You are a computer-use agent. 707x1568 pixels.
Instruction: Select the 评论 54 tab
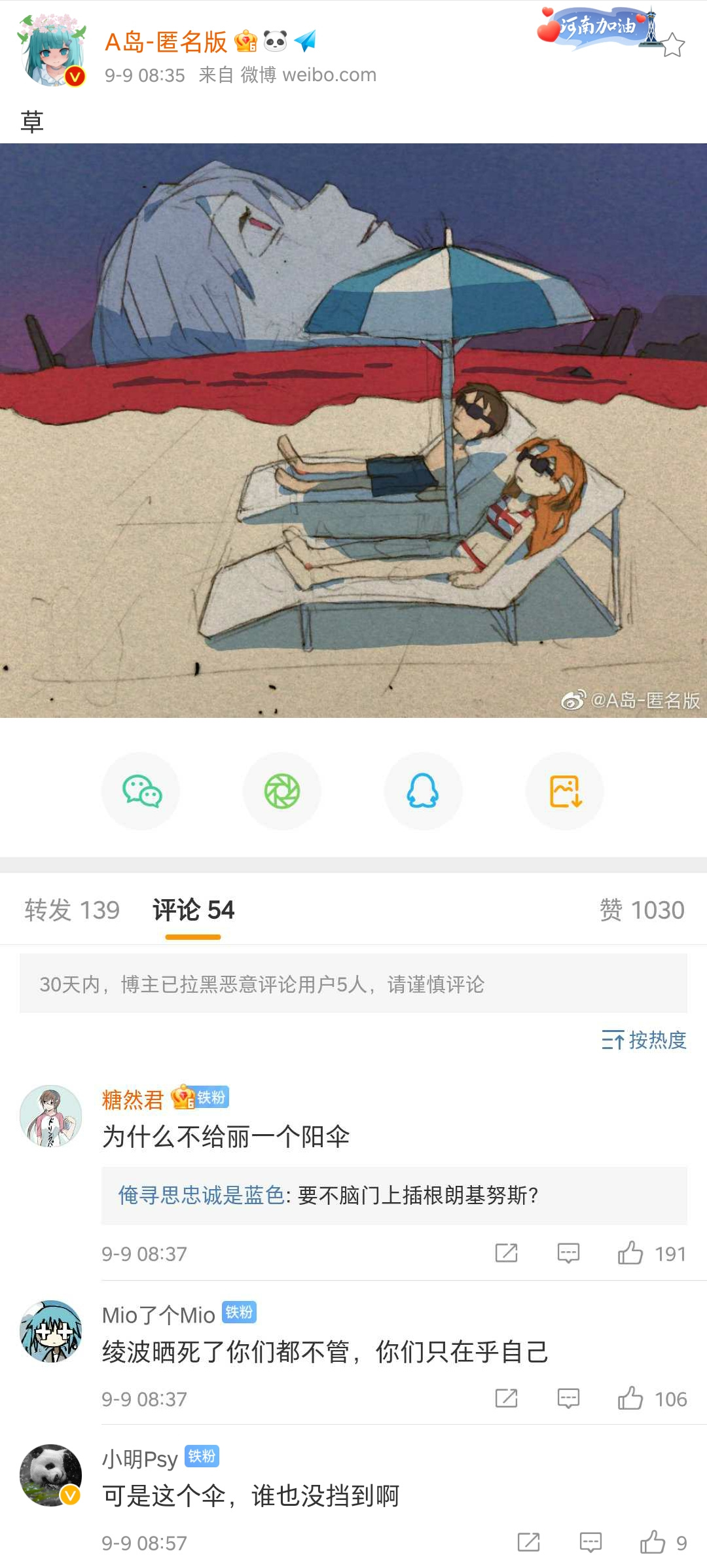point(193,910)
